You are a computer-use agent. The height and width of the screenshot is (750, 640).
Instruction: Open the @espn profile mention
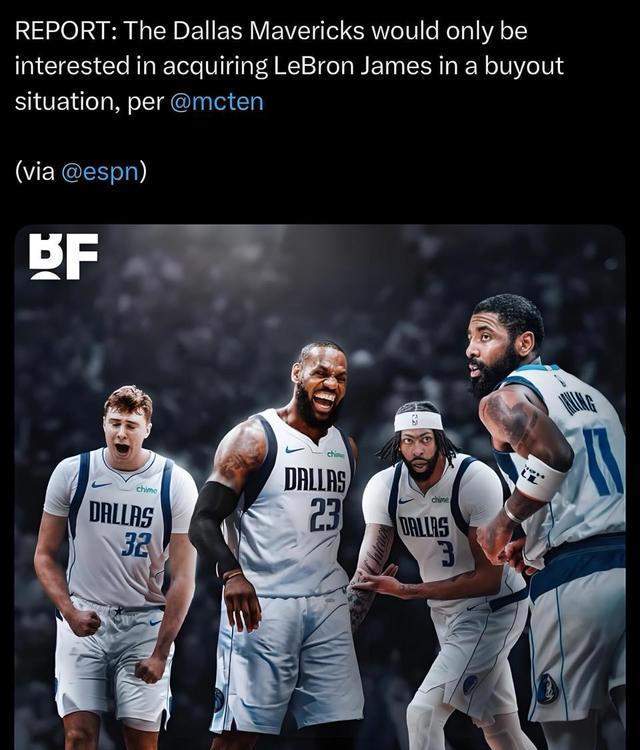[100, 172]
